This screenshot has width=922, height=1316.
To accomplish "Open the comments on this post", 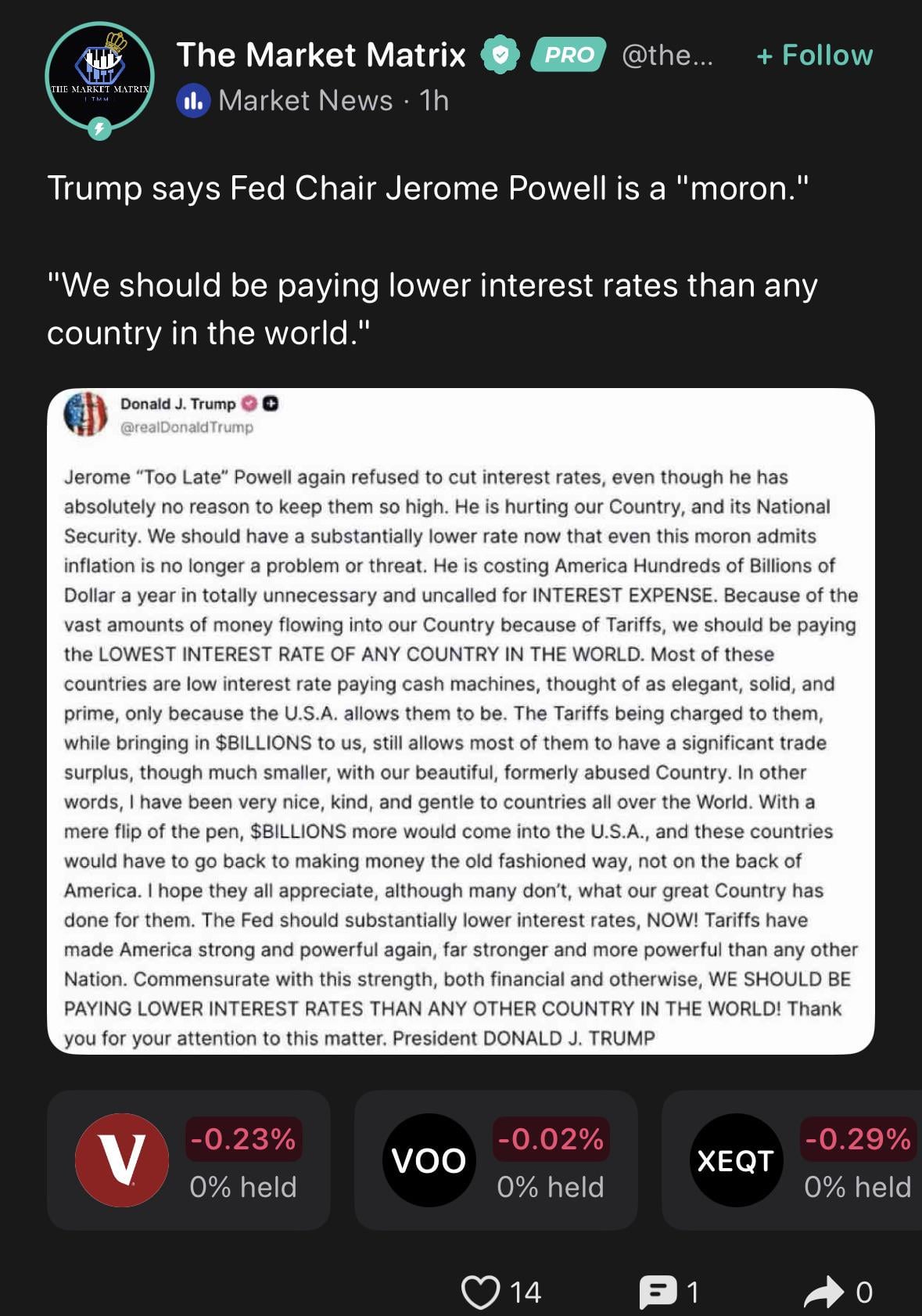I will pyautogui.click(x=658, y=1292).
